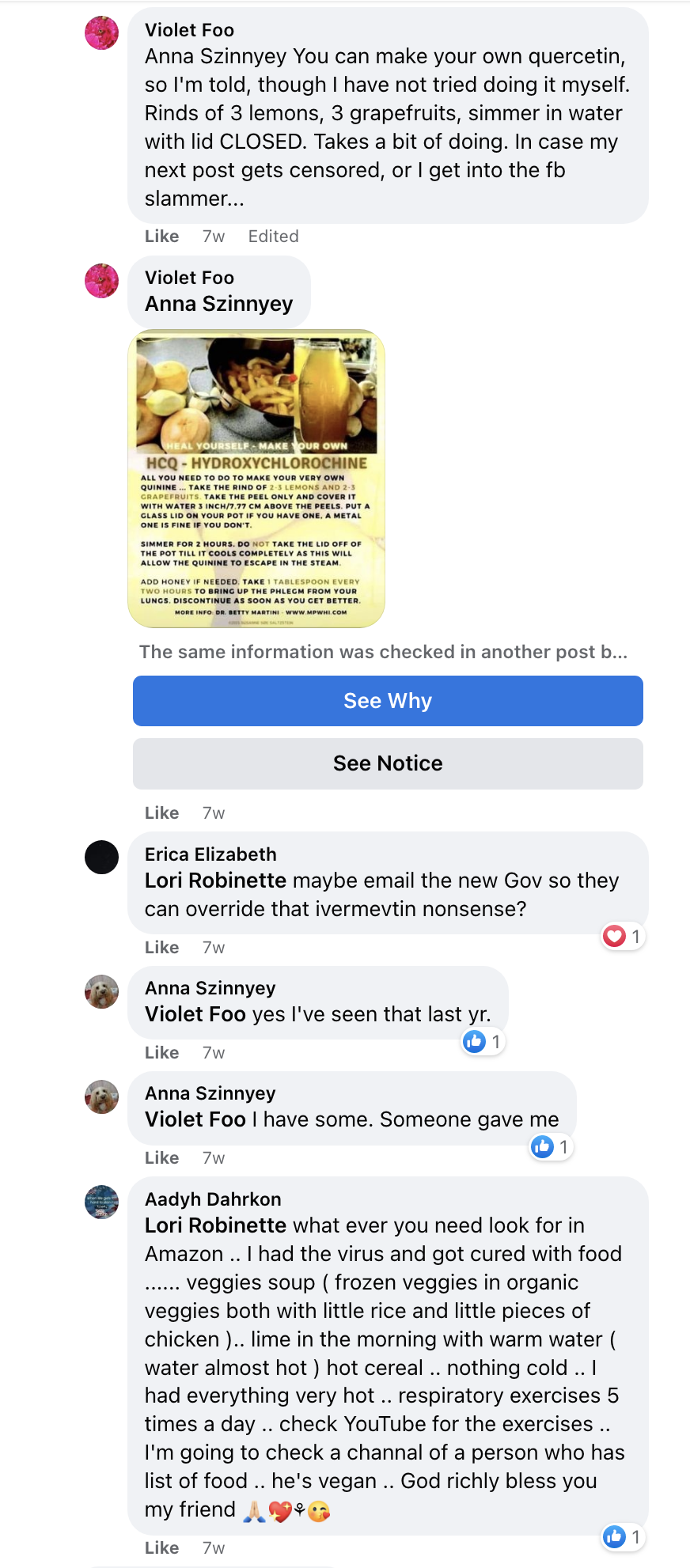View reactions on Aadyh Dahrkon's comment

(624, 1537)
